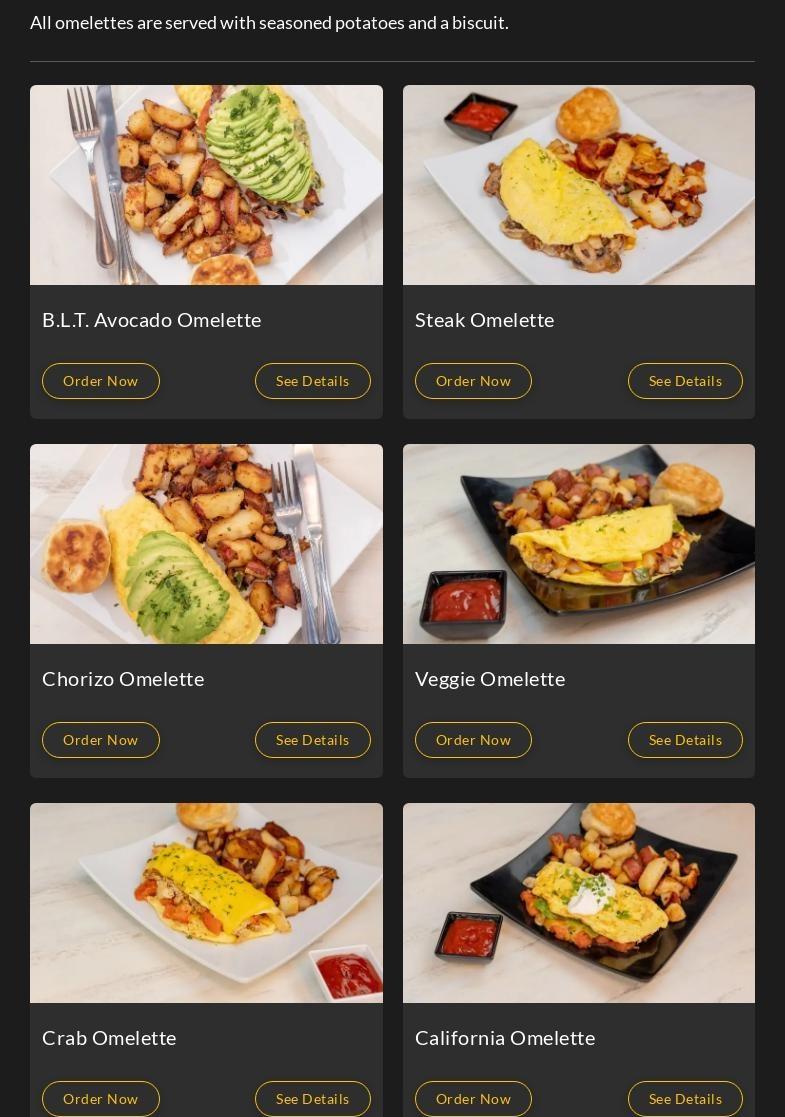The height and width of the screenshot is (1117, 785).
Task: View California Omelette details
Action: (x=685, y=1099)
